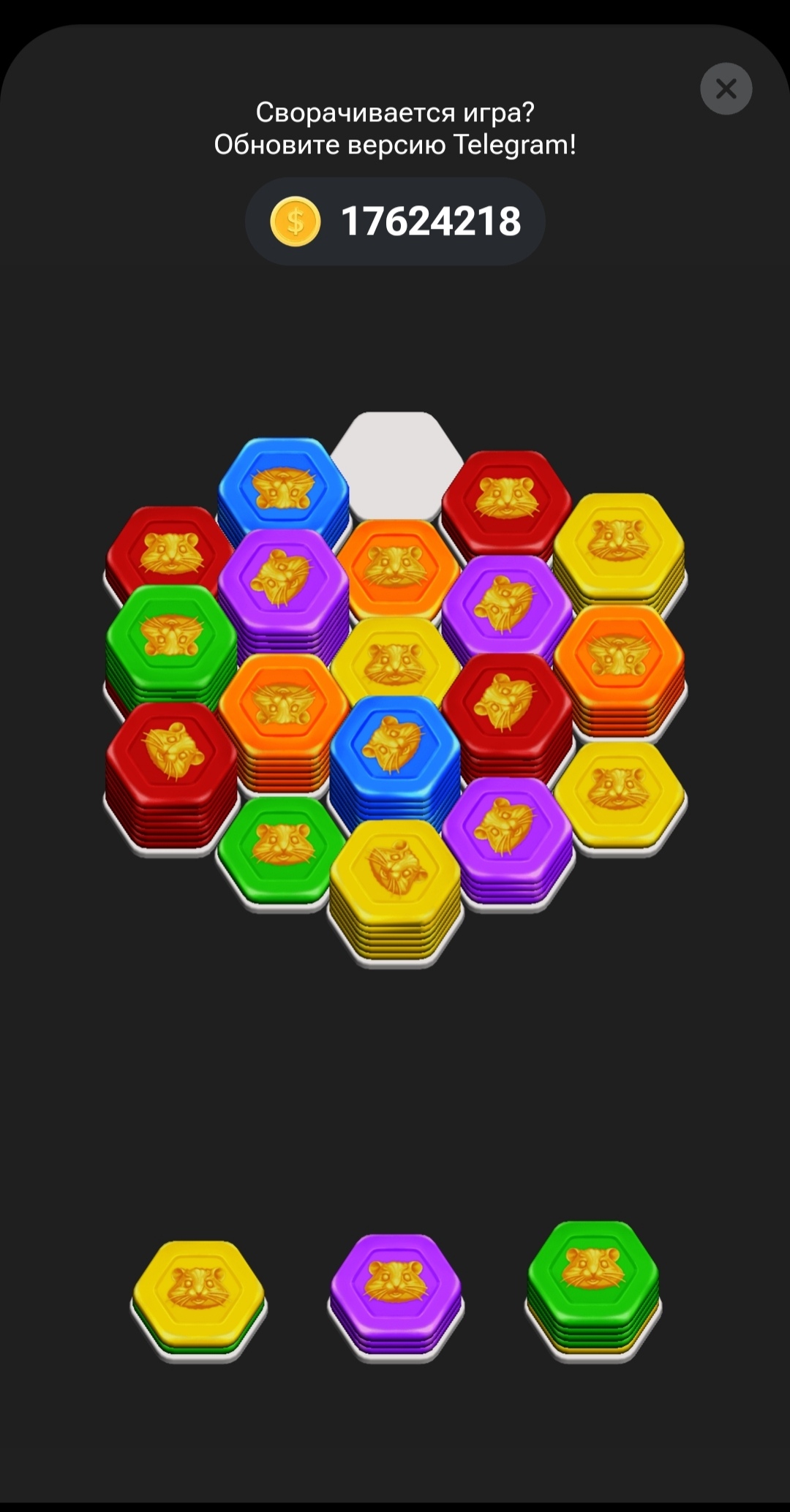This screenshot has width=790, height=1512.
Task: Select the yellow hexagon stack in the tray
Action: click(x=199, y=1301)
